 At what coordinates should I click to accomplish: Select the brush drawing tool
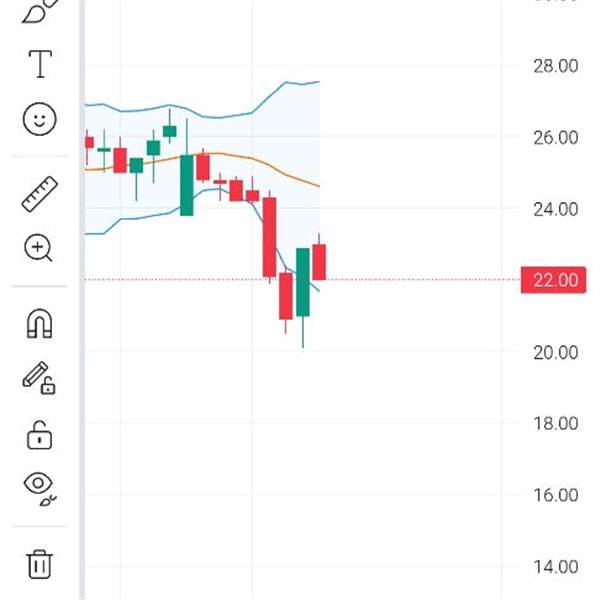click(38, 10)
